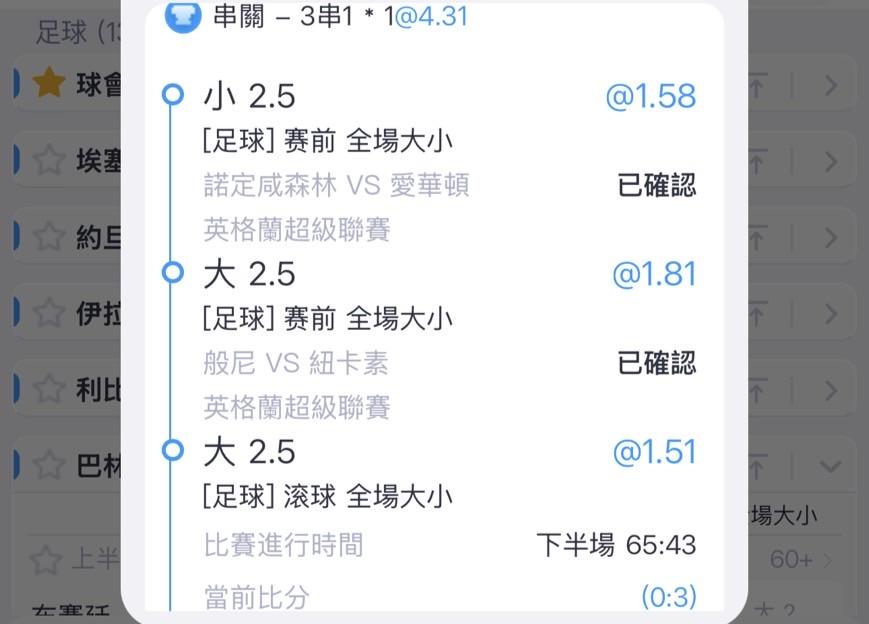Star the 上半 market row
This screenshot has width=869, height=624.
coord(45,559)
